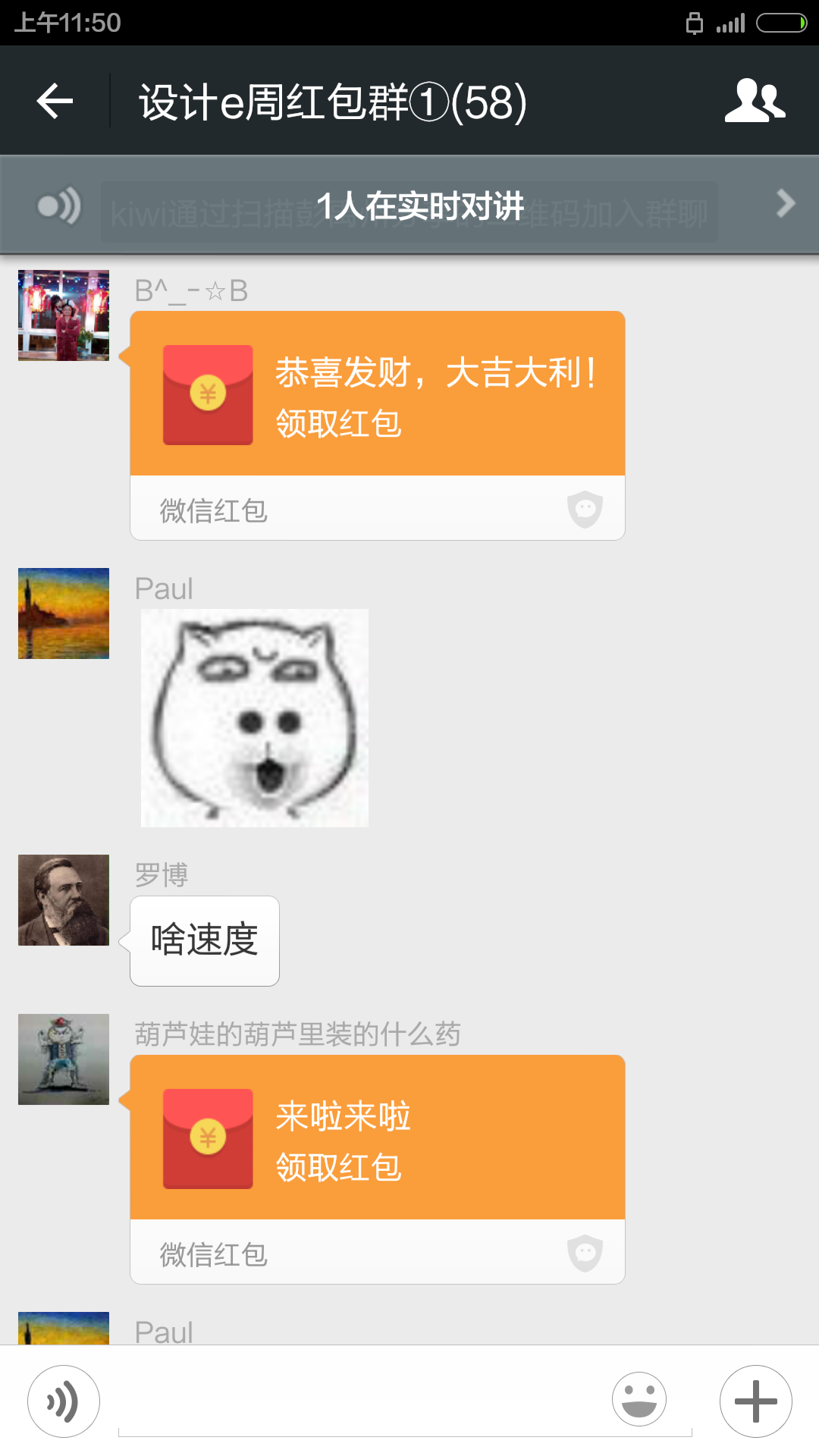819x1456 pixels.
Task: Open the plus attachments menu
Action: pos(755,1401)
